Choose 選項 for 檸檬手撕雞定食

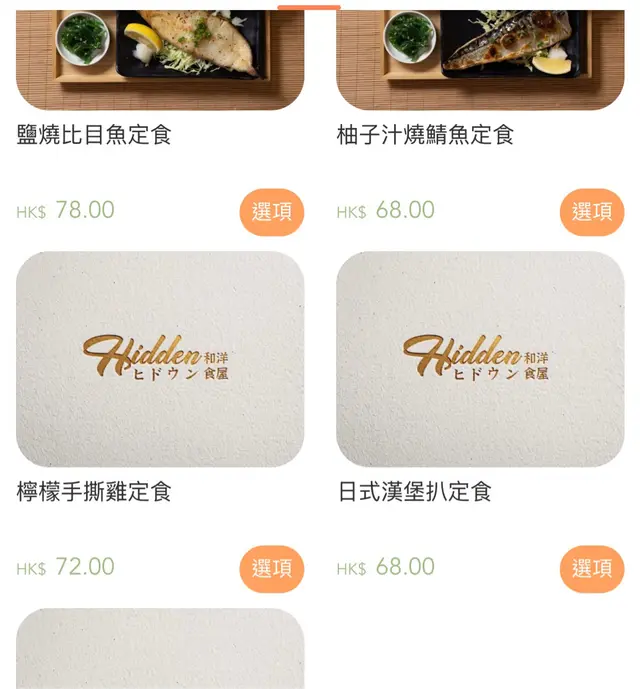point(271,569)
